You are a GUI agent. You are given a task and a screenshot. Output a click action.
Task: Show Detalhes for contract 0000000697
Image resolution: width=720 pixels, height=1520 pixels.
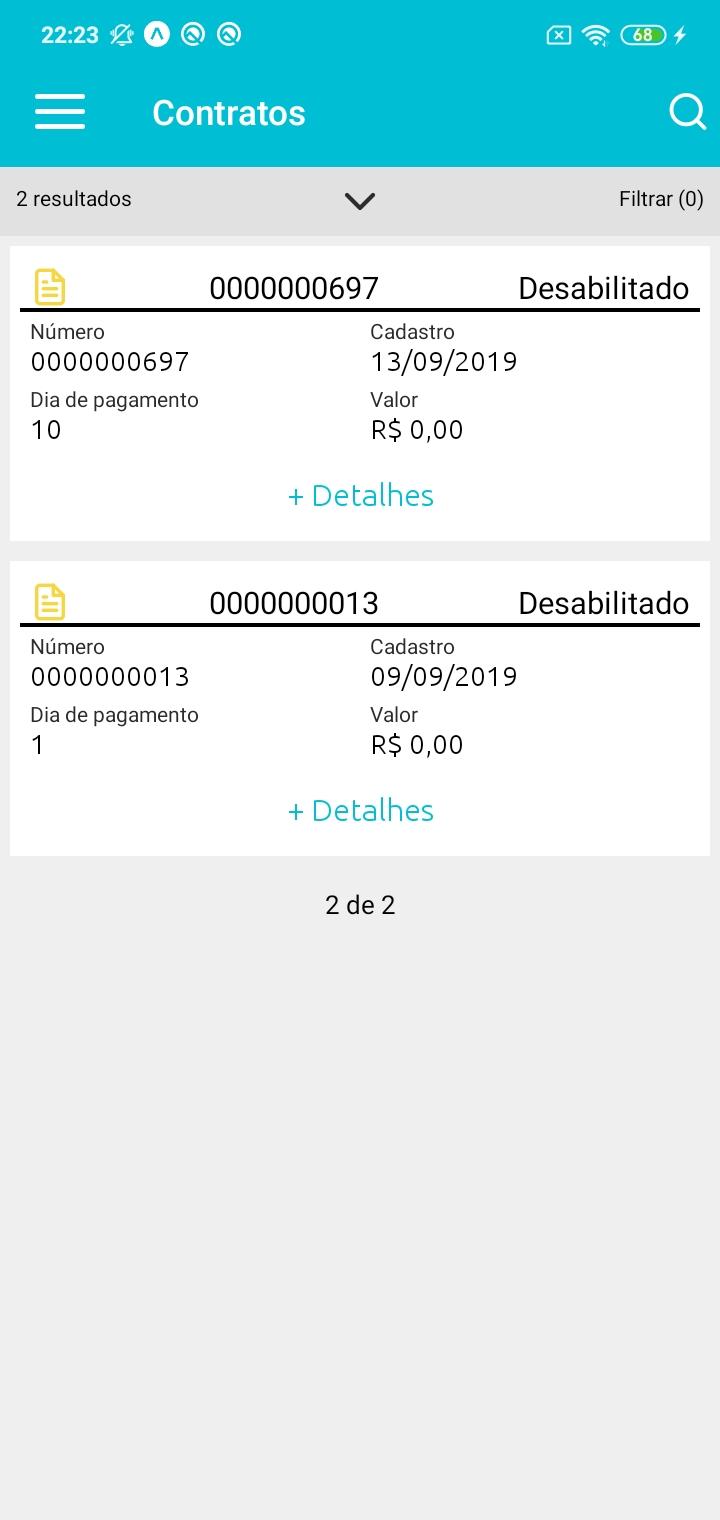coord(360,496)
